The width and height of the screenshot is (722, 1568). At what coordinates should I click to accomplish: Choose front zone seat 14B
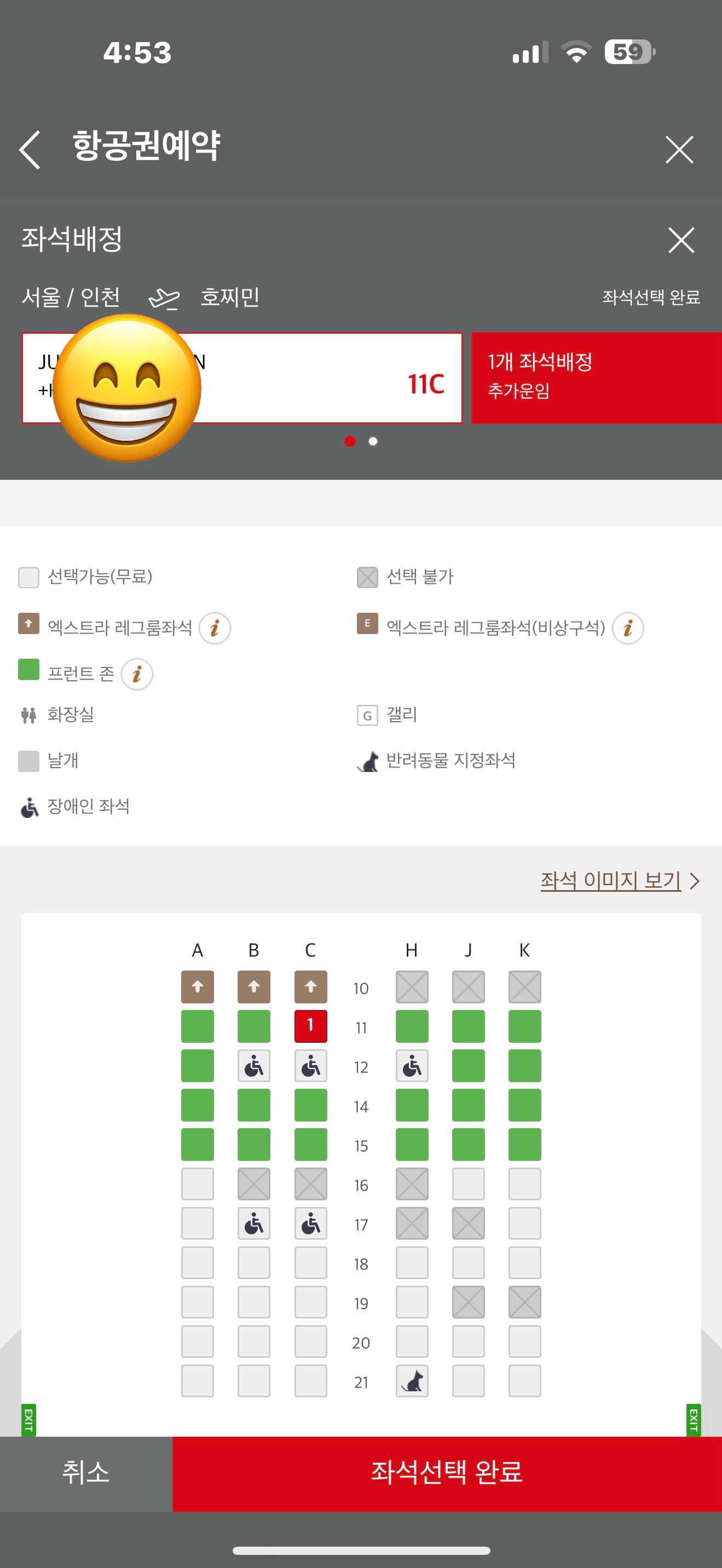[x=254, y=1105]
